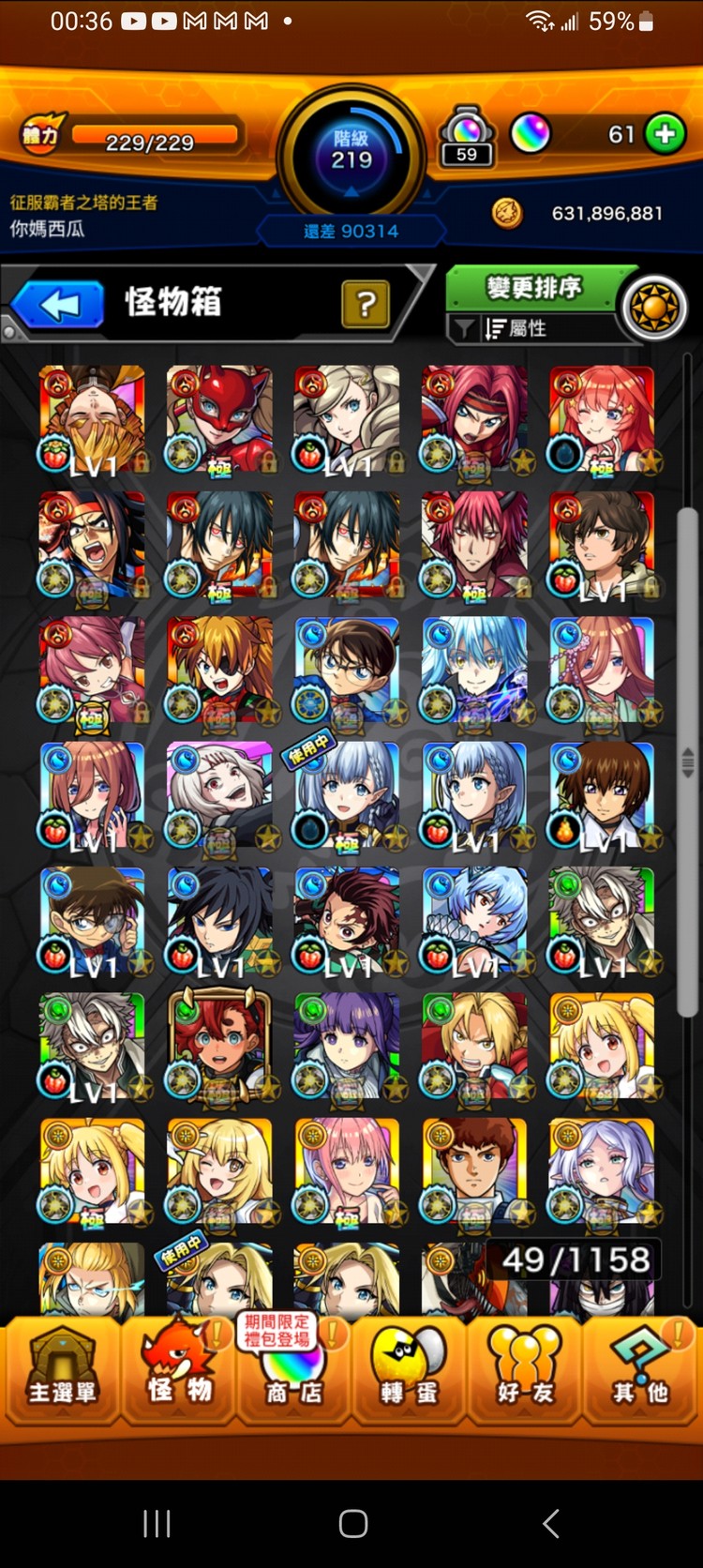The height and width of the screenshot is (1568, 703).
Task: Open the 好友 friends tab
Action: click(525, 1372)
